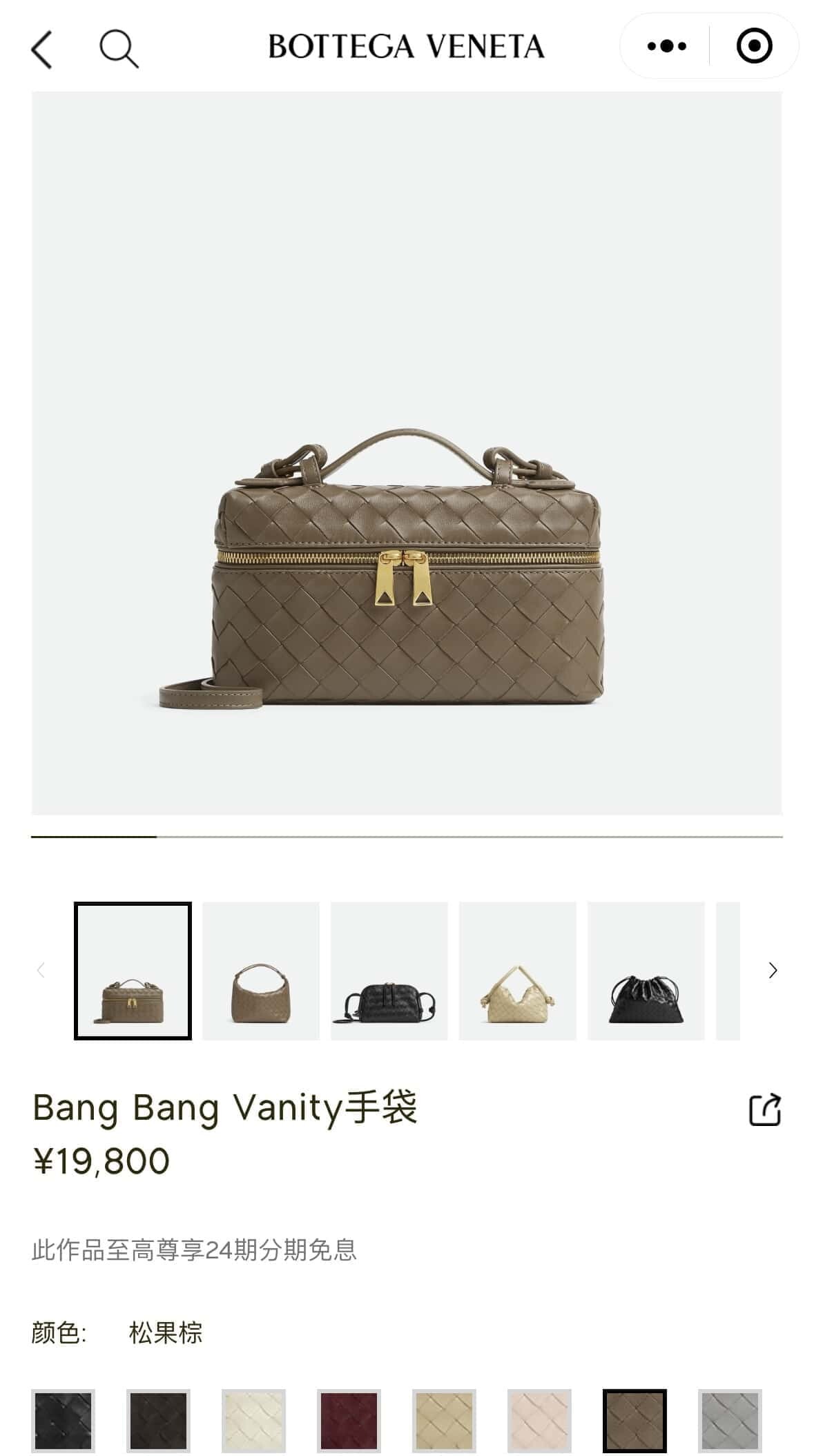Image resolution: width=814 pixels, height=1456 pixels.
Task: Close the mini program with the circle button
Action: point(754,46)
